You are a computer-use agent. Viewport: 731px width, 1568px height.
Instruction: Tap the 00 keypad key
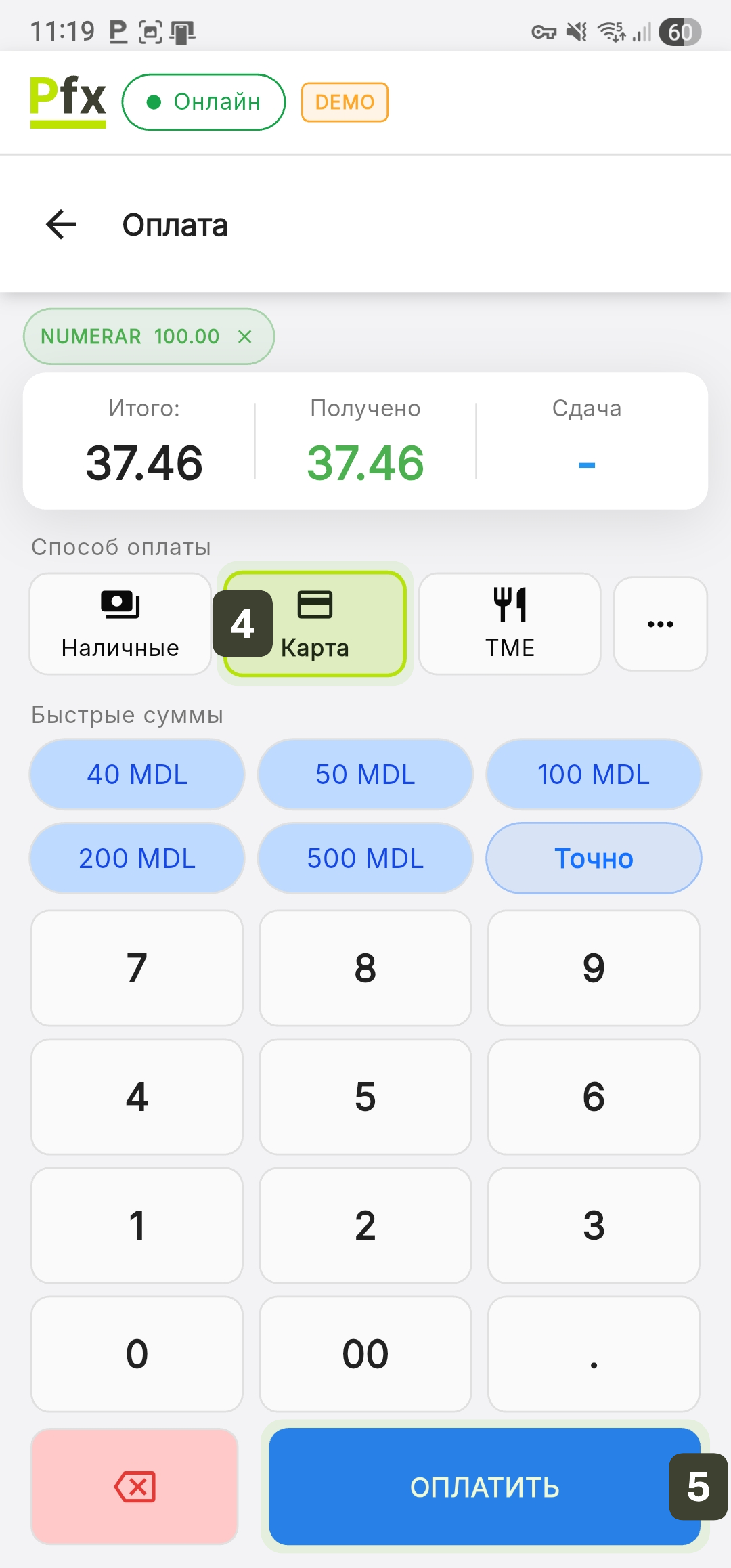coord(365,1354)
